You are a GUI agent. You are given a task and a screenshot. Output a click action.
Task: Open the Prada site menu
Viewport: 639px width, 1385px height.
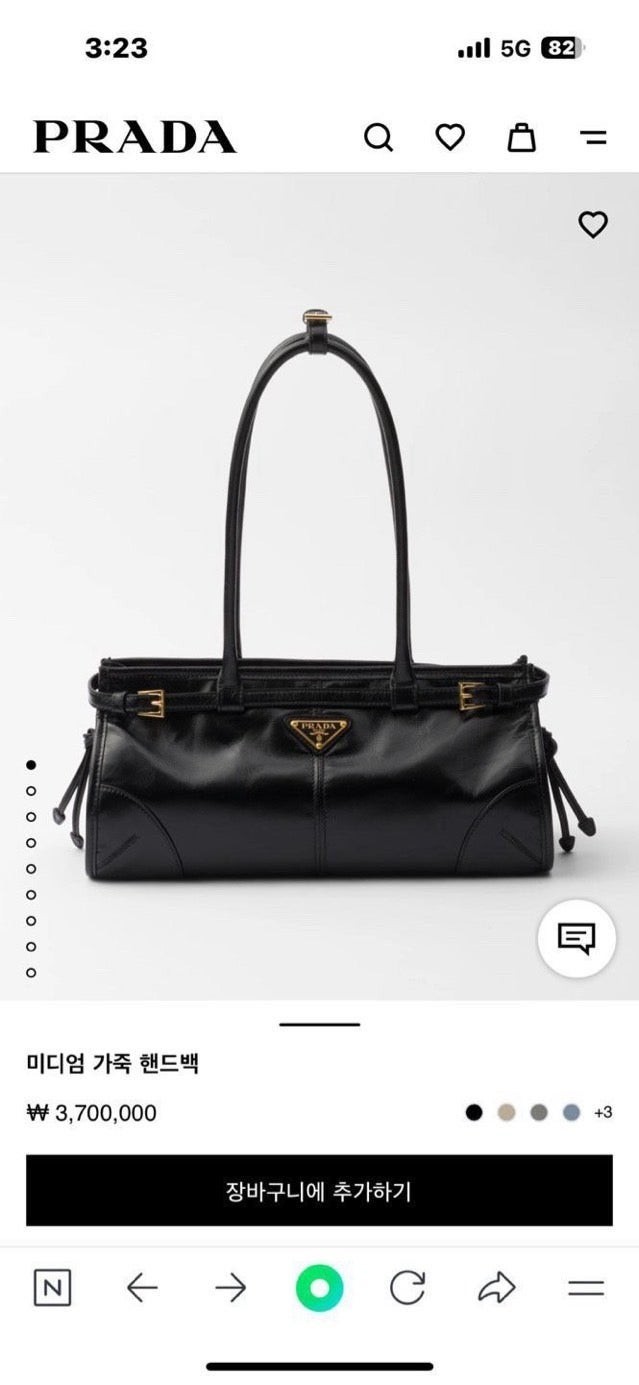[594, 138]
